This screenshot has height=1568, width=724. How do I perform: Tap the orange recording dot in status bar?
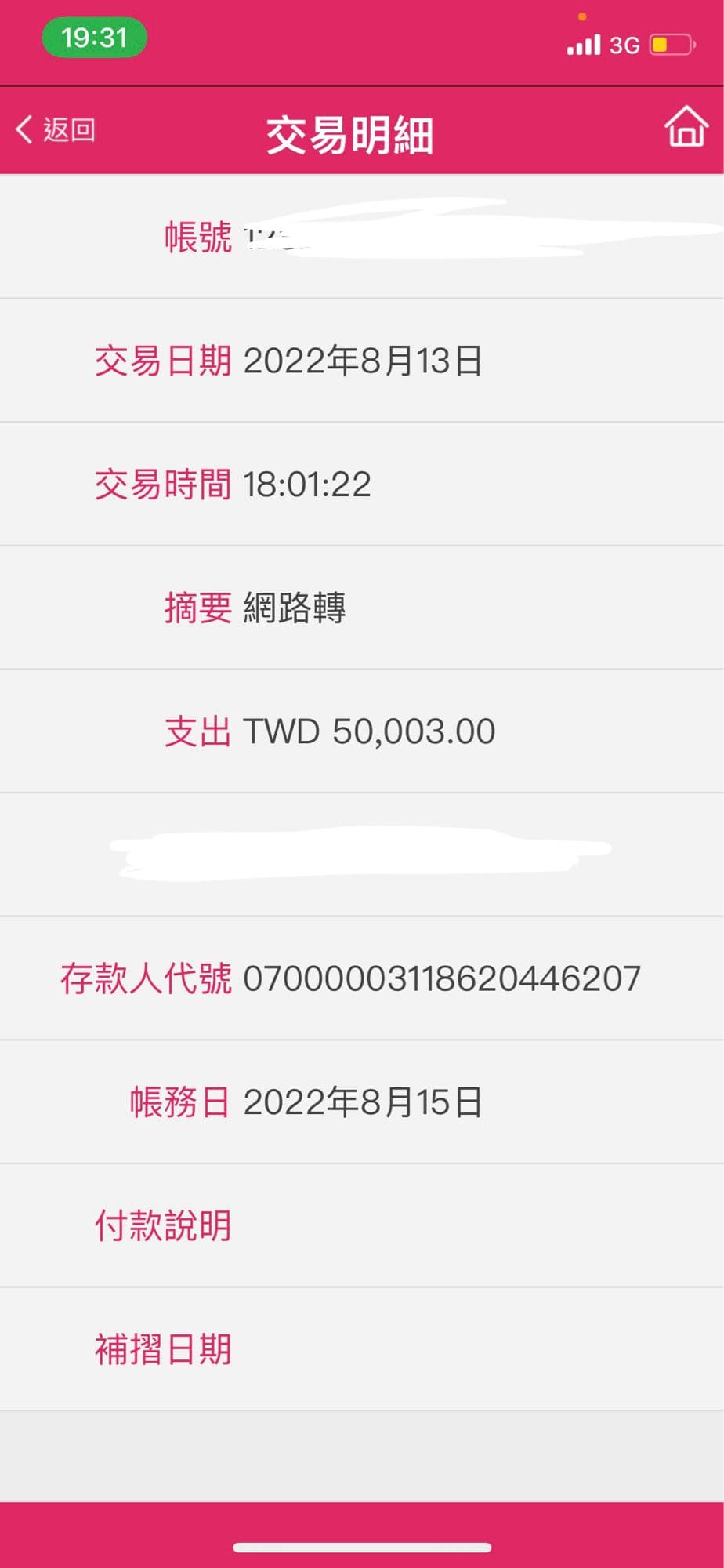[581, 16]
